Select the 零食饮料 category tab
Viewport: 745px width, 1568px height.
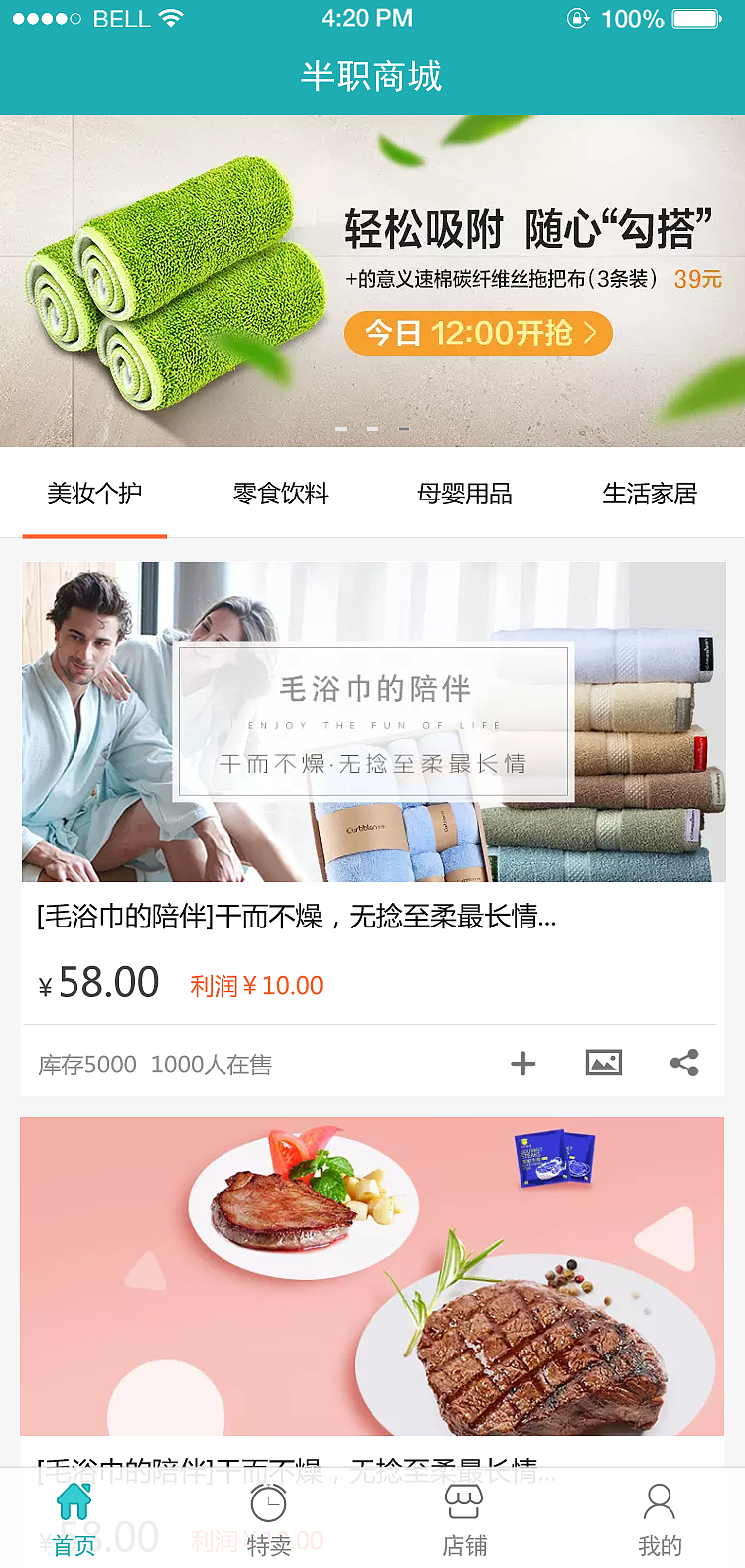pyautogui.click(x=280, y=493)
